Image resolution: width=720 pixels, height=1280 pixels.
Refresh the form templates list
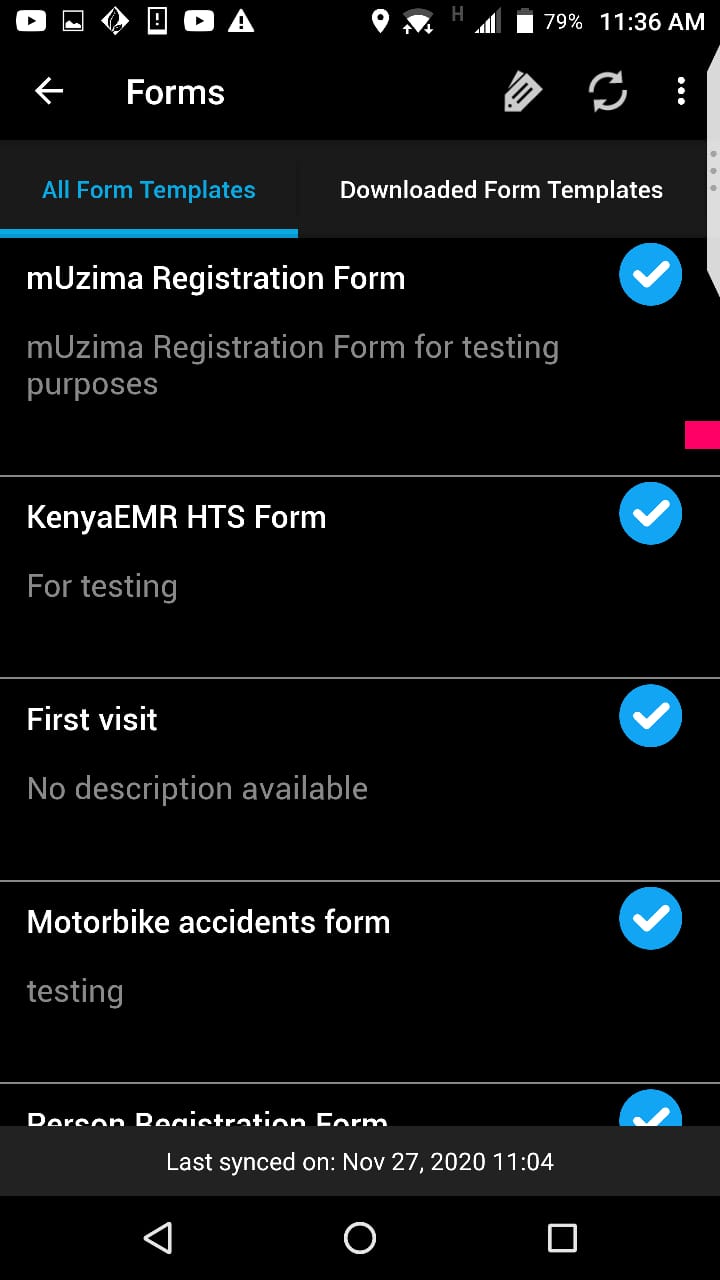point(607,93)
